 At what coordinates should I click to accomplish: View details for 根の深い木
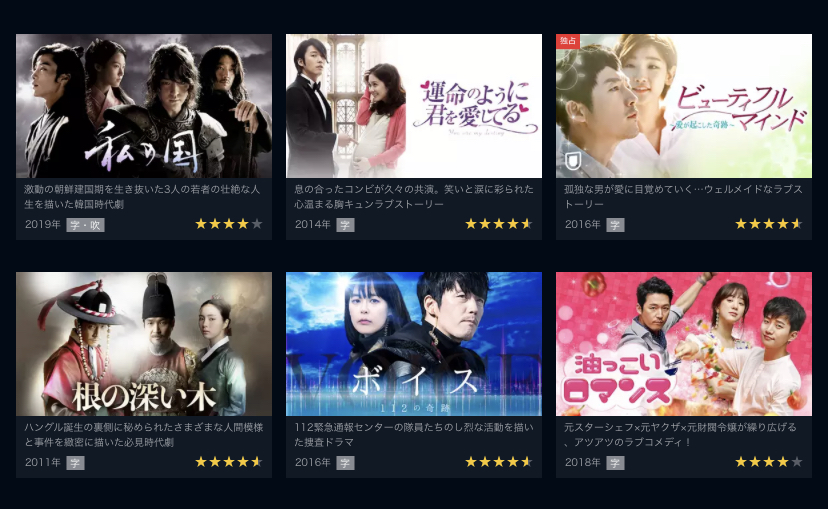[x=143, y=345]
